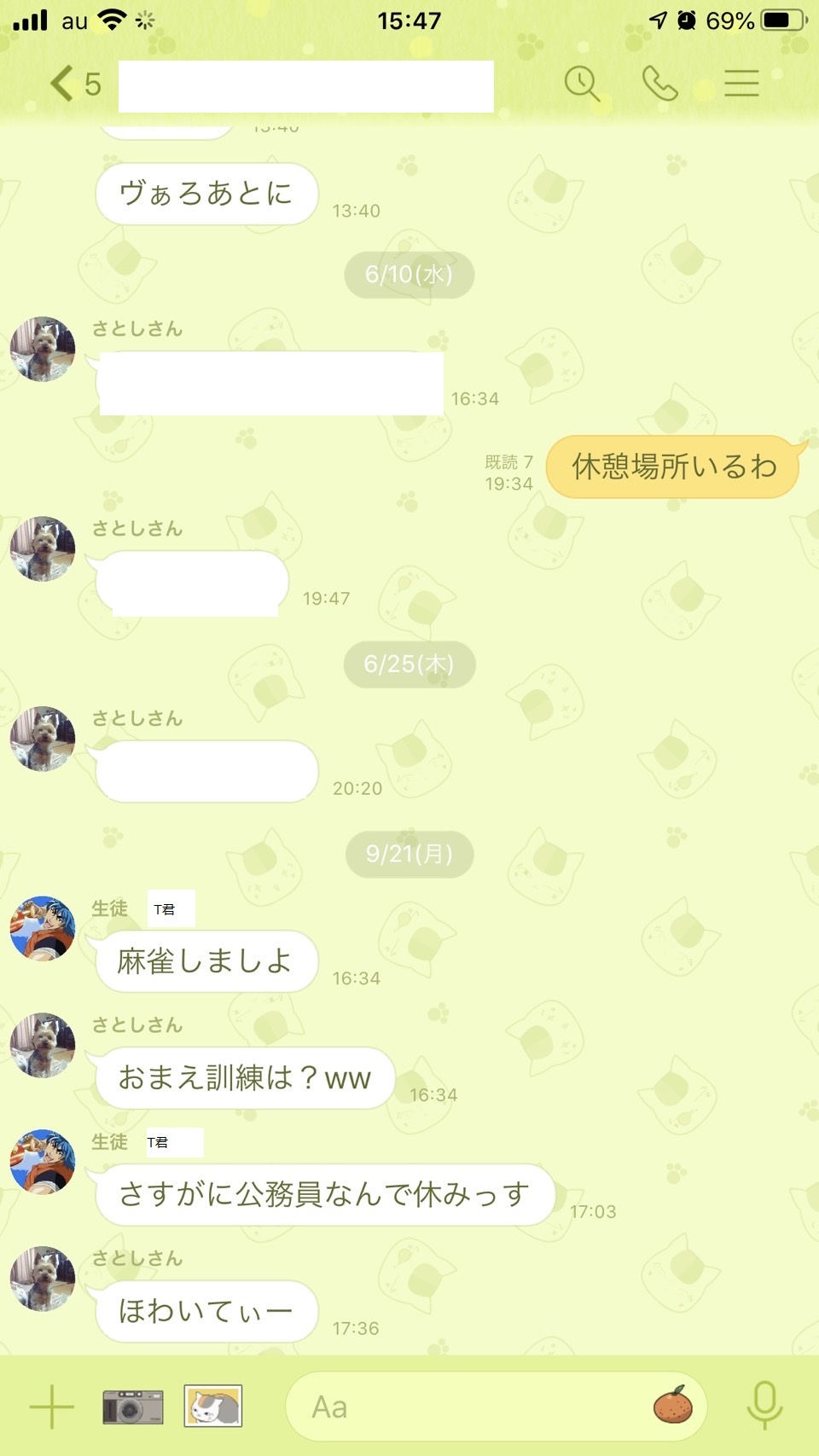Screen dimensions: 819x1456
Task: Record a voice message
Action: (764, 1405)
